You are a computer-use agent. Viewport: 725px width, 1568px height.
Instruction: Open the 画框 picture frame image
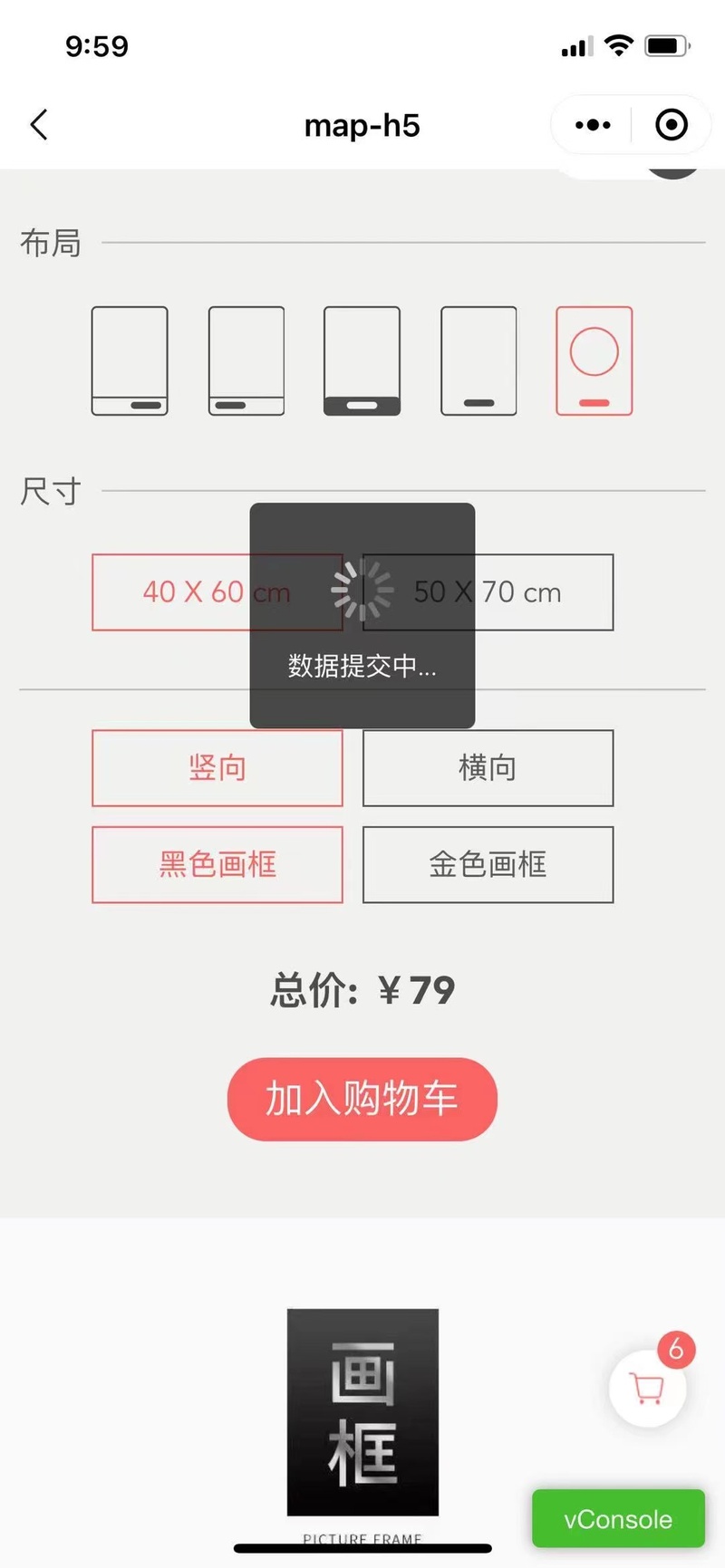pos(362,1411)
